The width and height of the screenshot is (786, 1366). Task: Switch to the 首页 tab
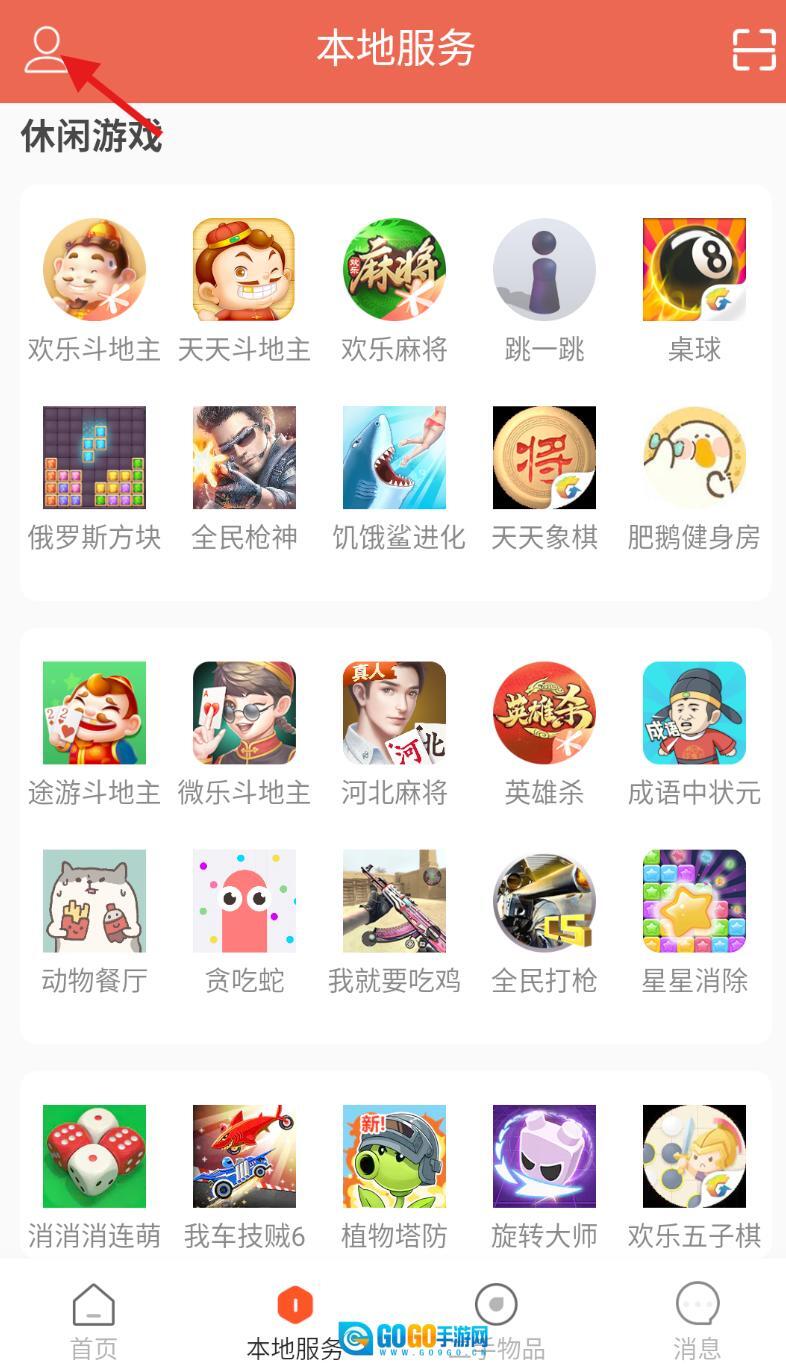point(94,1320)
